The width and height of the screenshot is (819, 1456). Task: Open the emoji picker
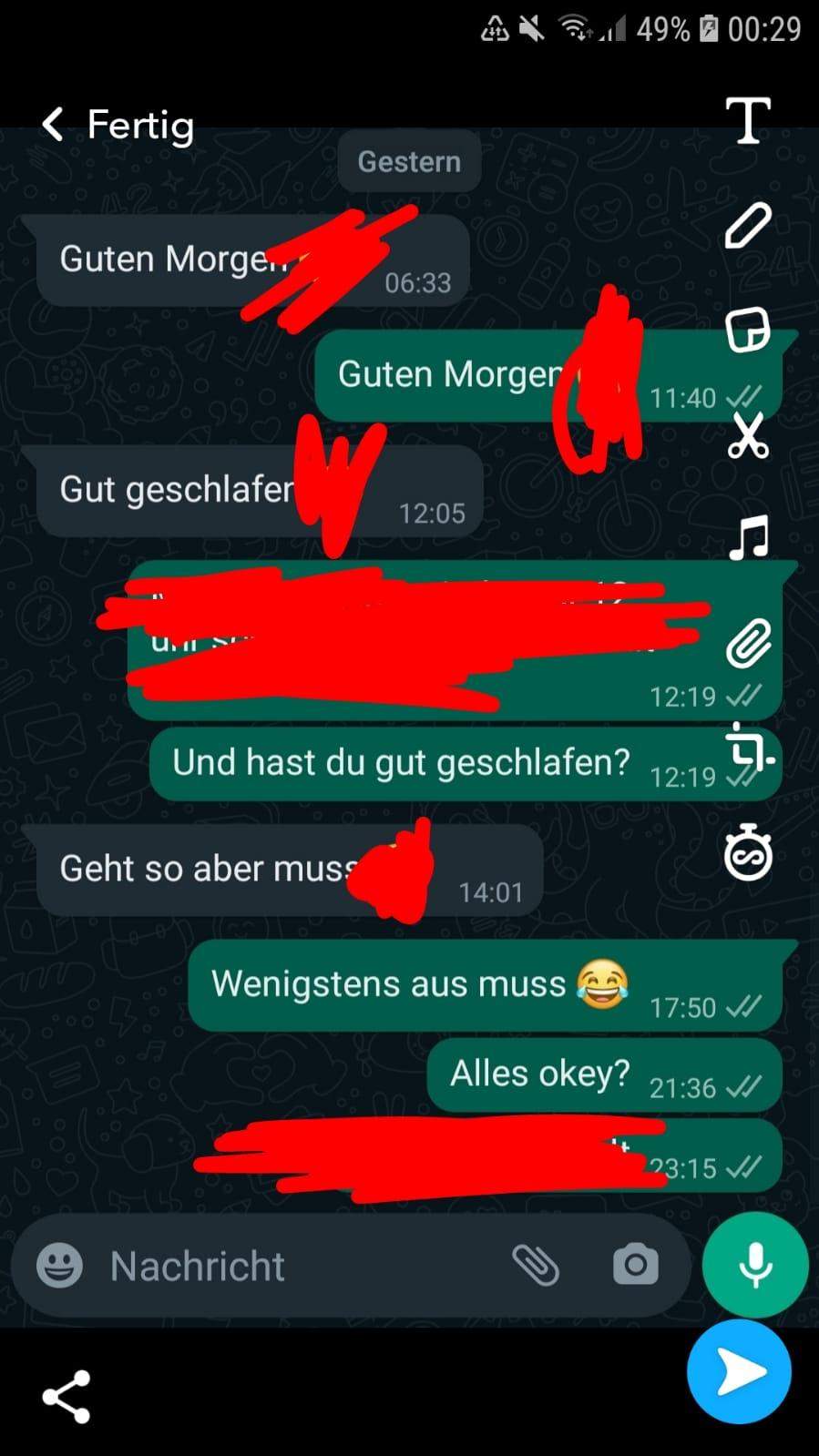tap(60, 1265)
